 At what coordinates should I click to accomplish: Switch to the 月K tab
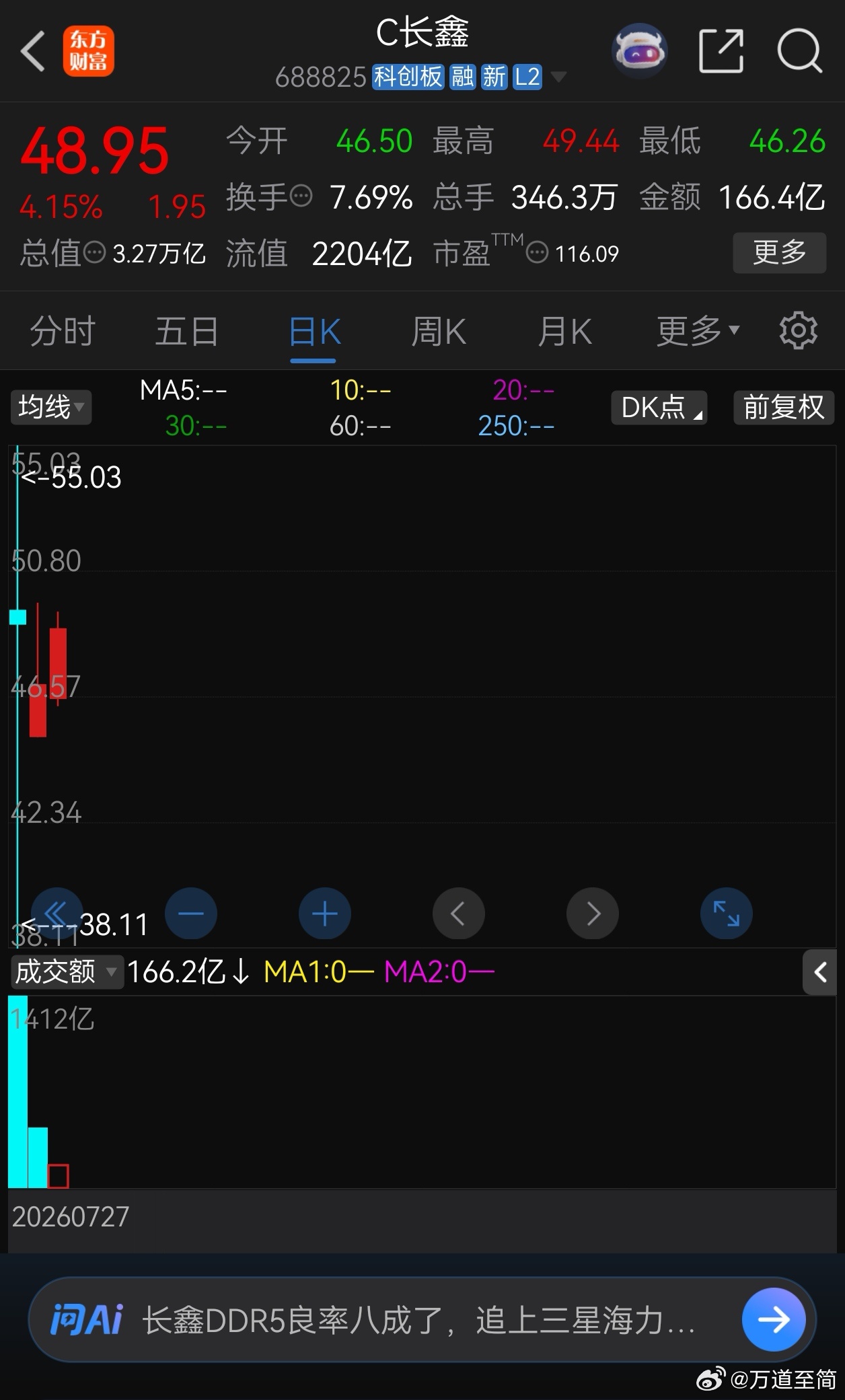tap(564, 332)
